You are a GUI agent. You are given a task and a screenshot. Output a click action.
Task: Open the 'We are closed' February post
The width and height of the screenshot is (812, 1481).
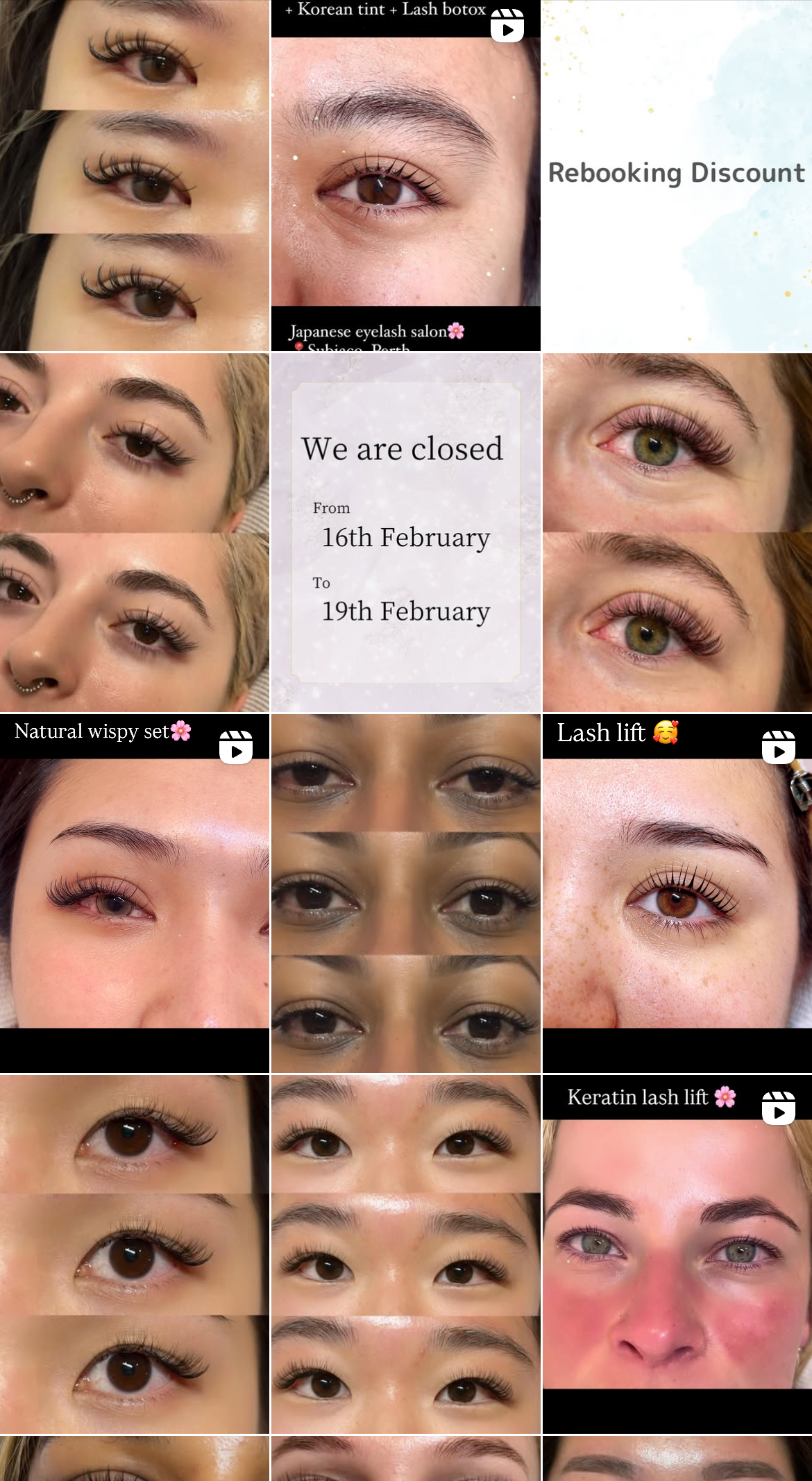[405, 532]
